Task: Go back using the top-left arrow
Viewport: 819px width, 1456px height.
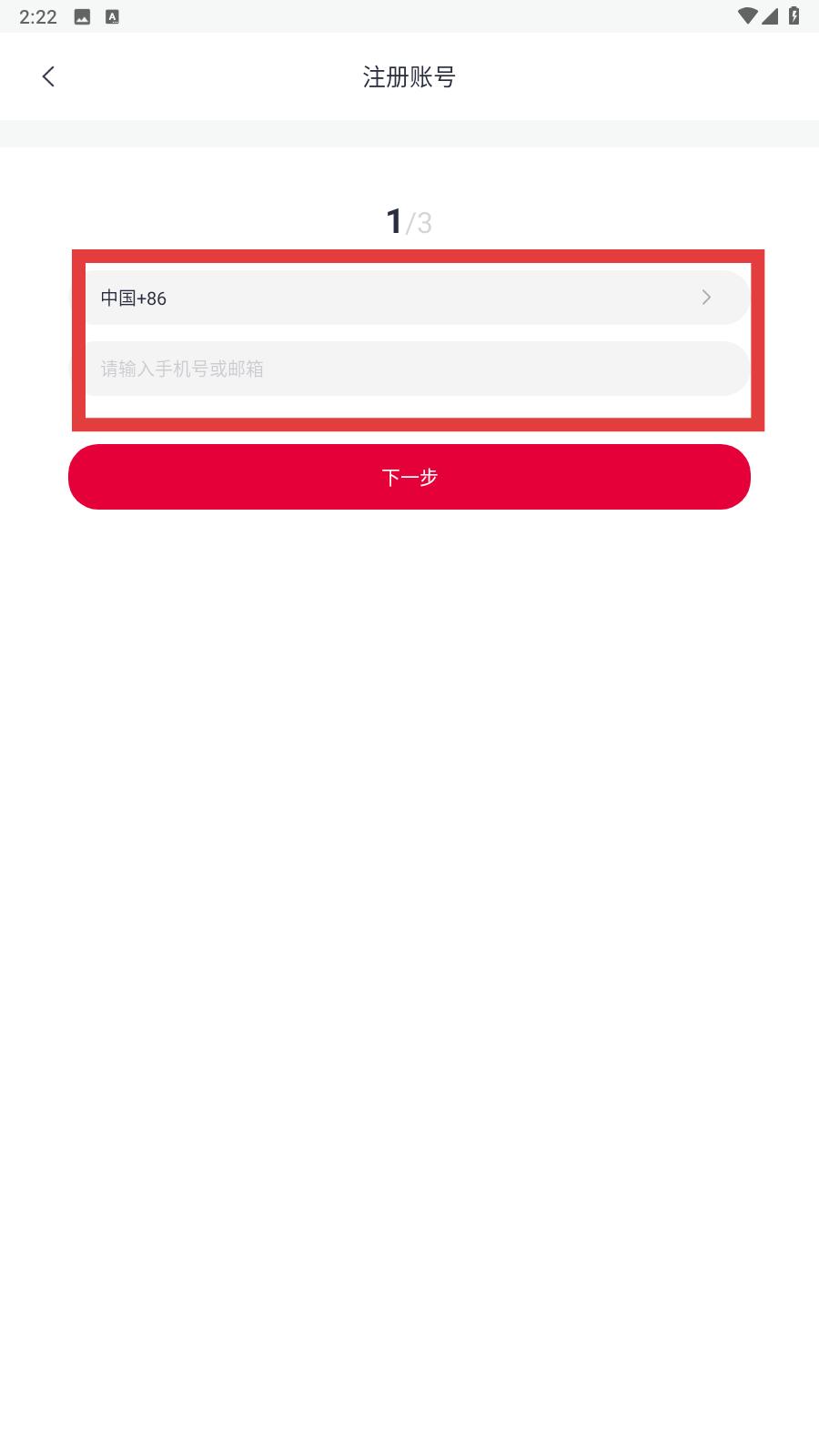Action: [48, 76]
